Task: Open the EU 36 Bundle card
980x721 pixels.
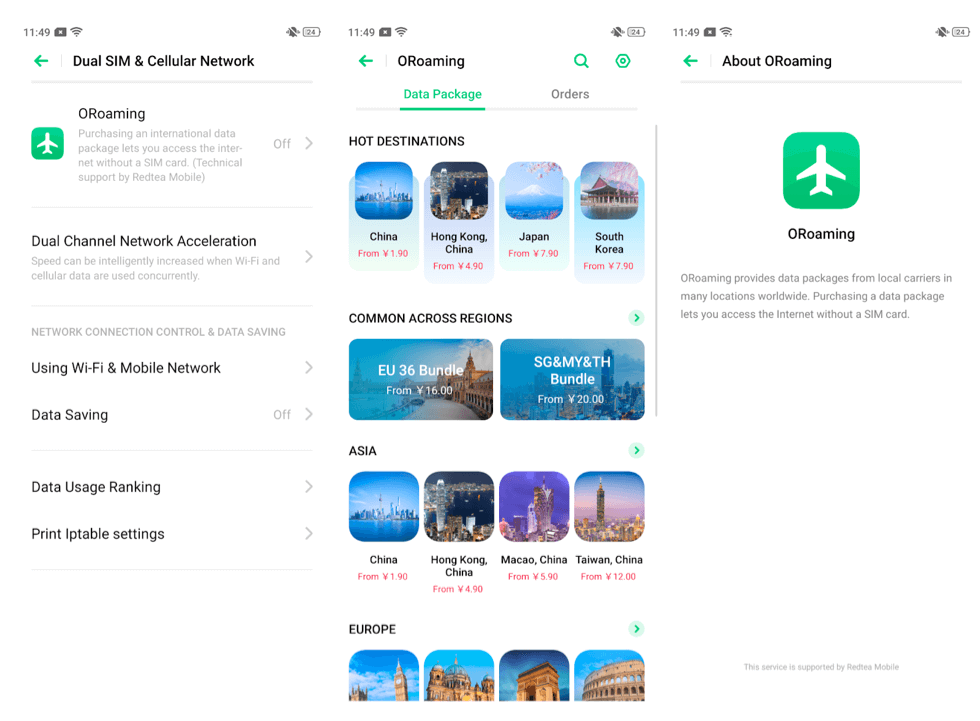Action: point(421,379)
